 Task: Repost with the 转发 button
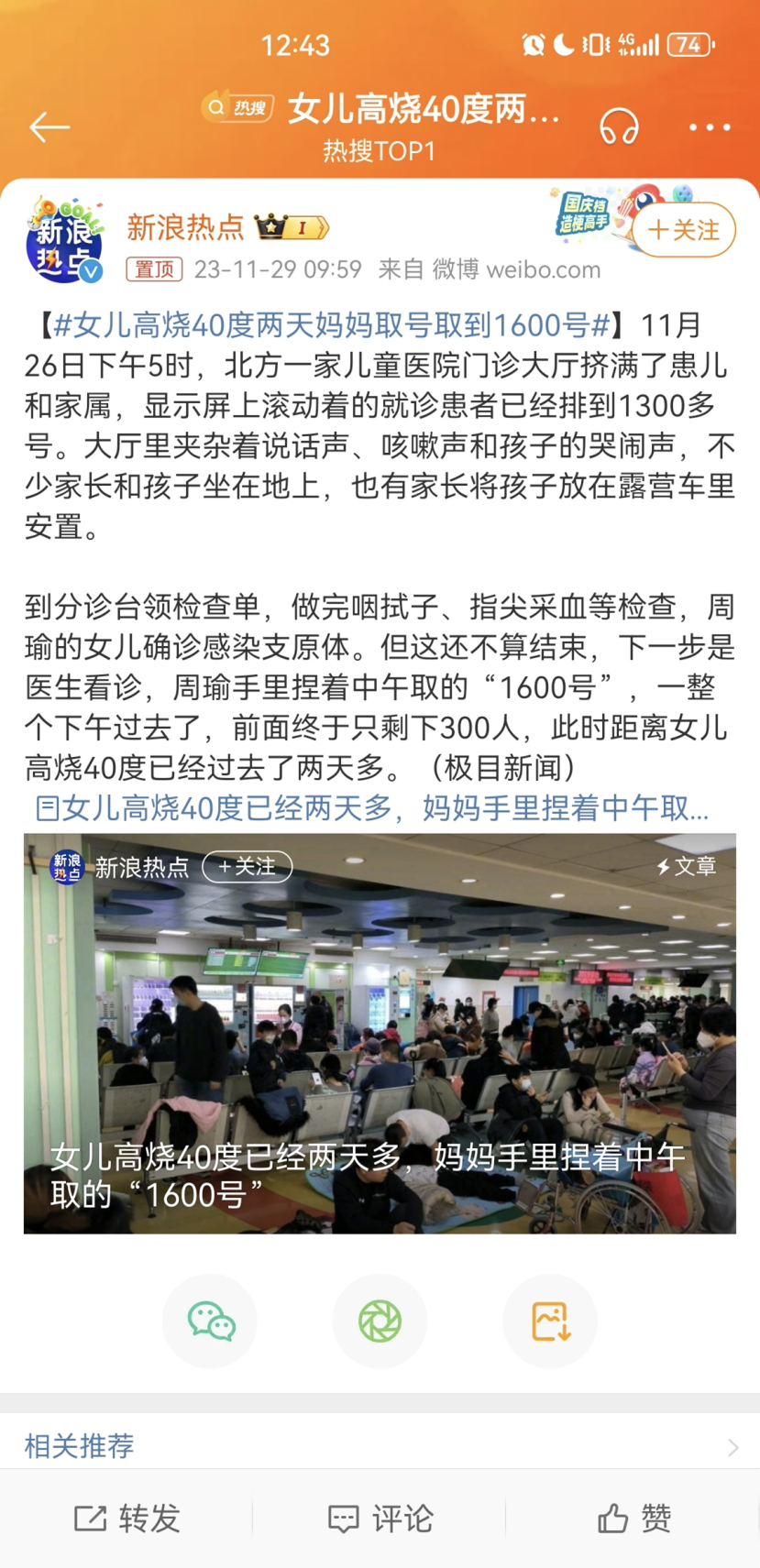coord(127,1519)
